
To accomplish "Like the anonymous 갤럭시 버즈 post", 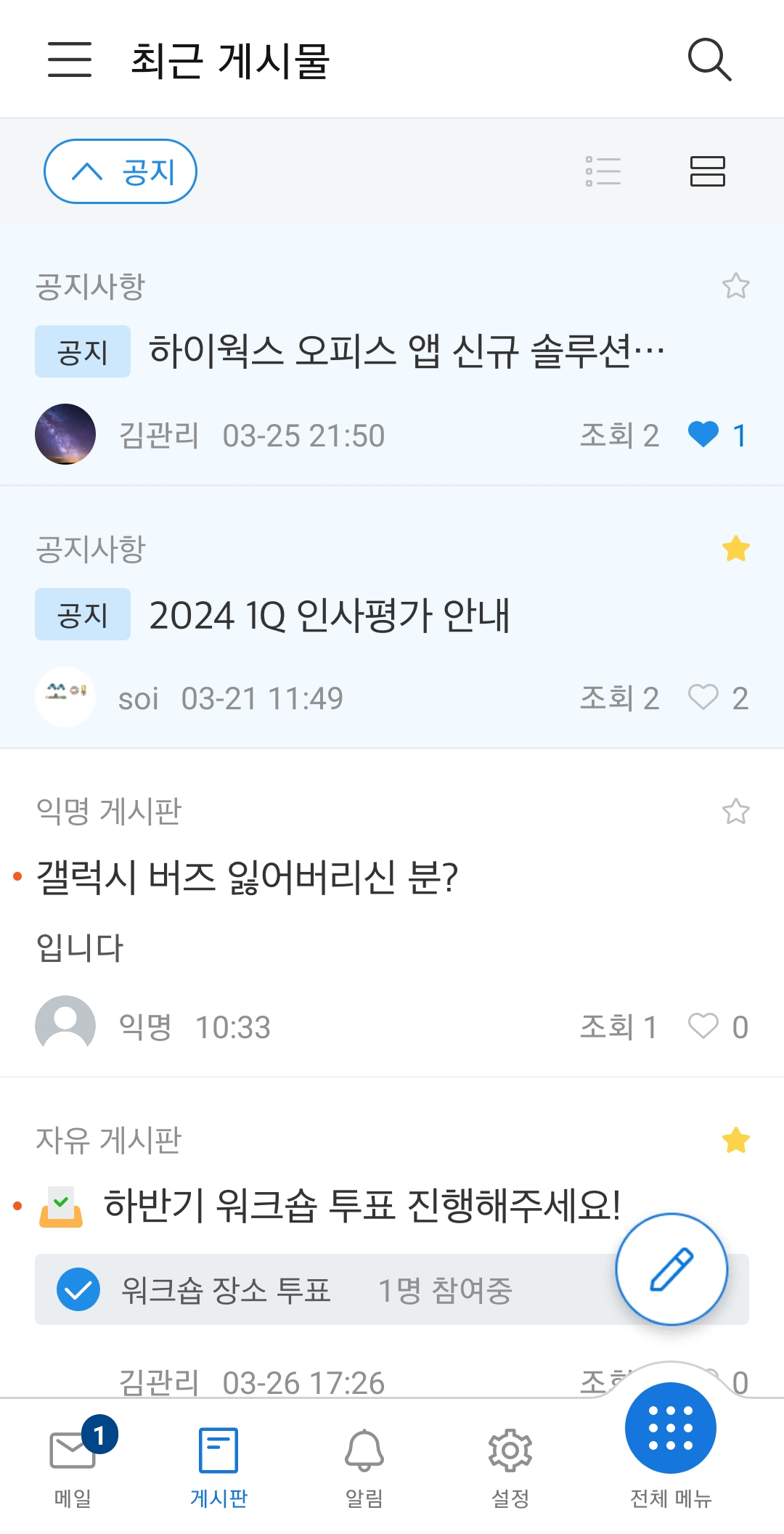I will point(703,1027).
